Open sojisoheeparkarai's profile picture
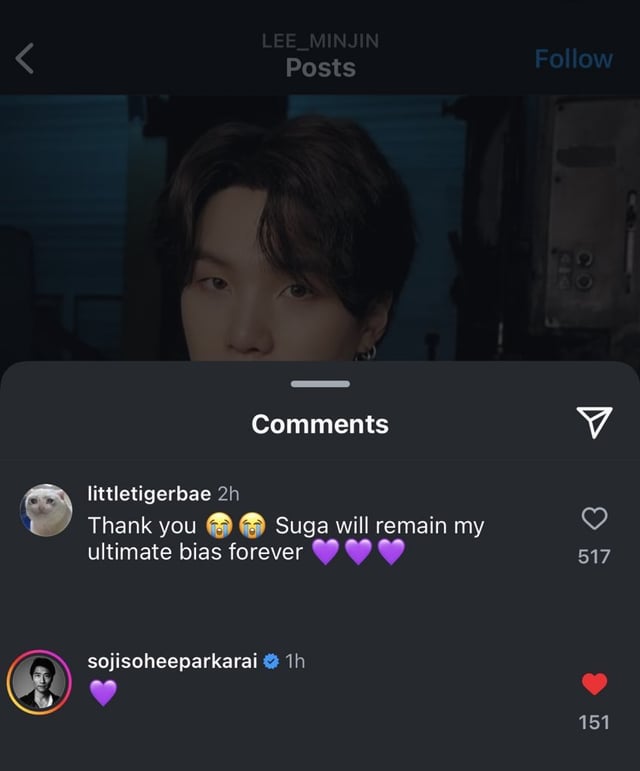This screenshot has height=771, width=640. pyautogui.click(x=37, y=681)
